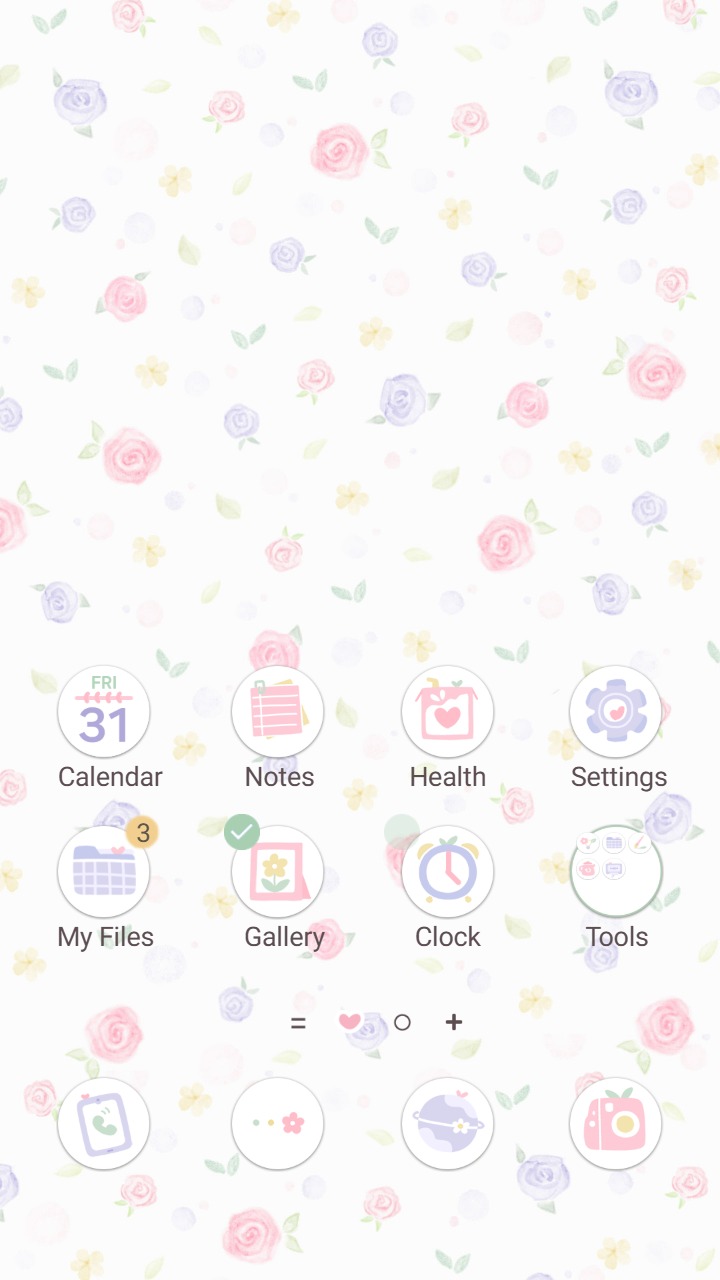720x1280 pixels.
Task: Switch to the heart-marked home page
Action: (x=351, y=1022)
